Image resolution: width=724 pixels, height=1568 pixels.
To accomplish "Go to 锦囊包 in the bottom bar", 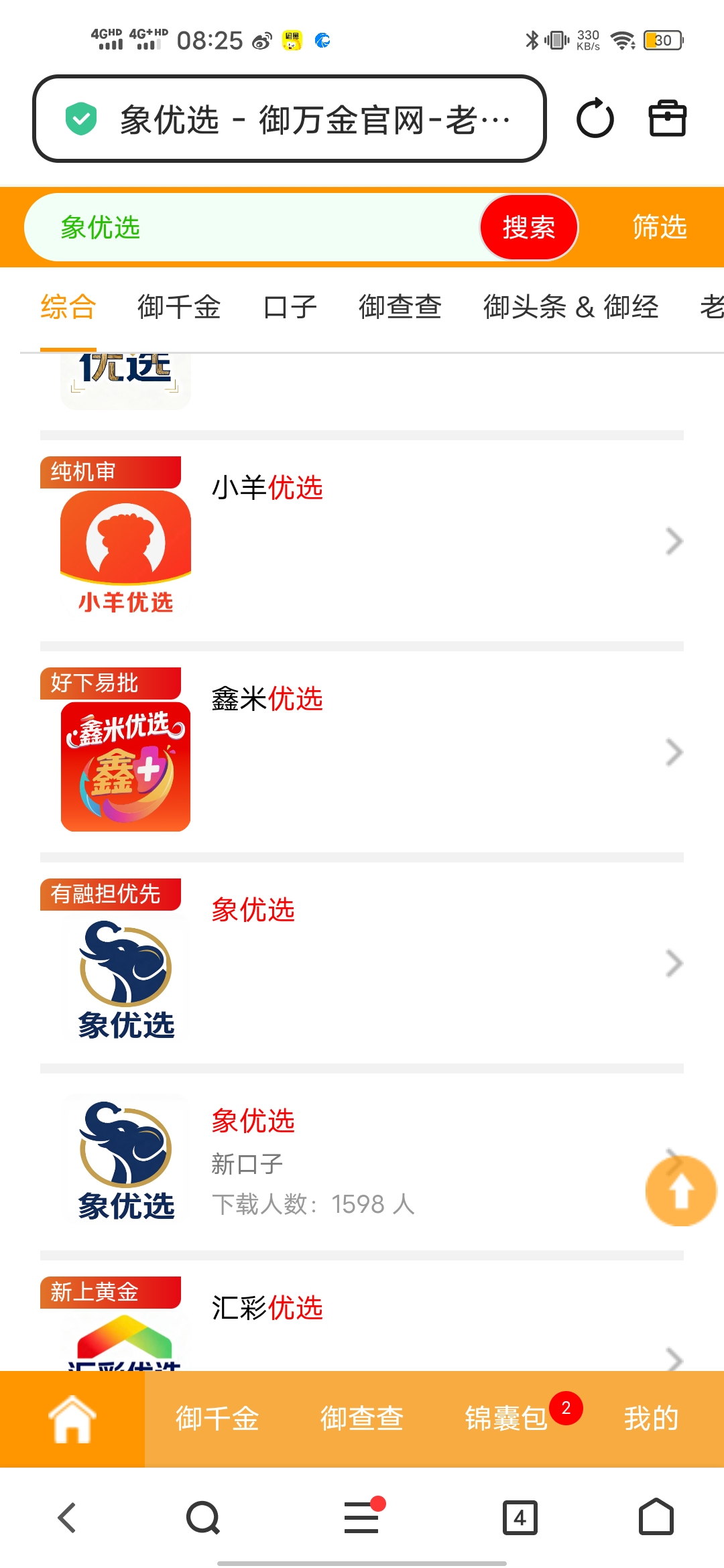I will (x=507, y=1419).
